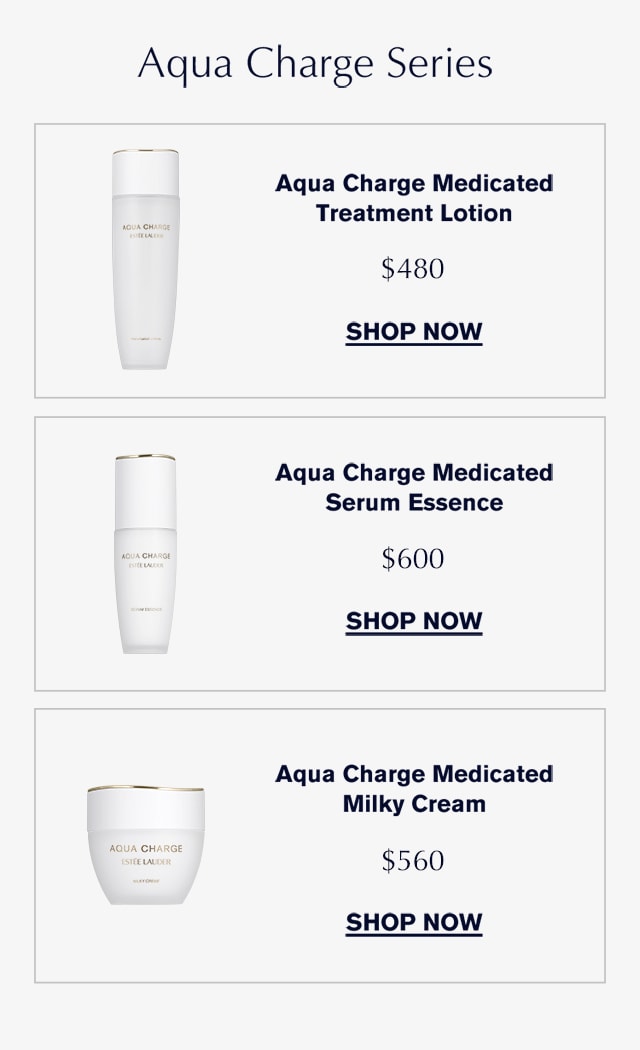
Task: Shop now for Aqua Charge Medicated Milky Cream
Action: coord(414,923)
